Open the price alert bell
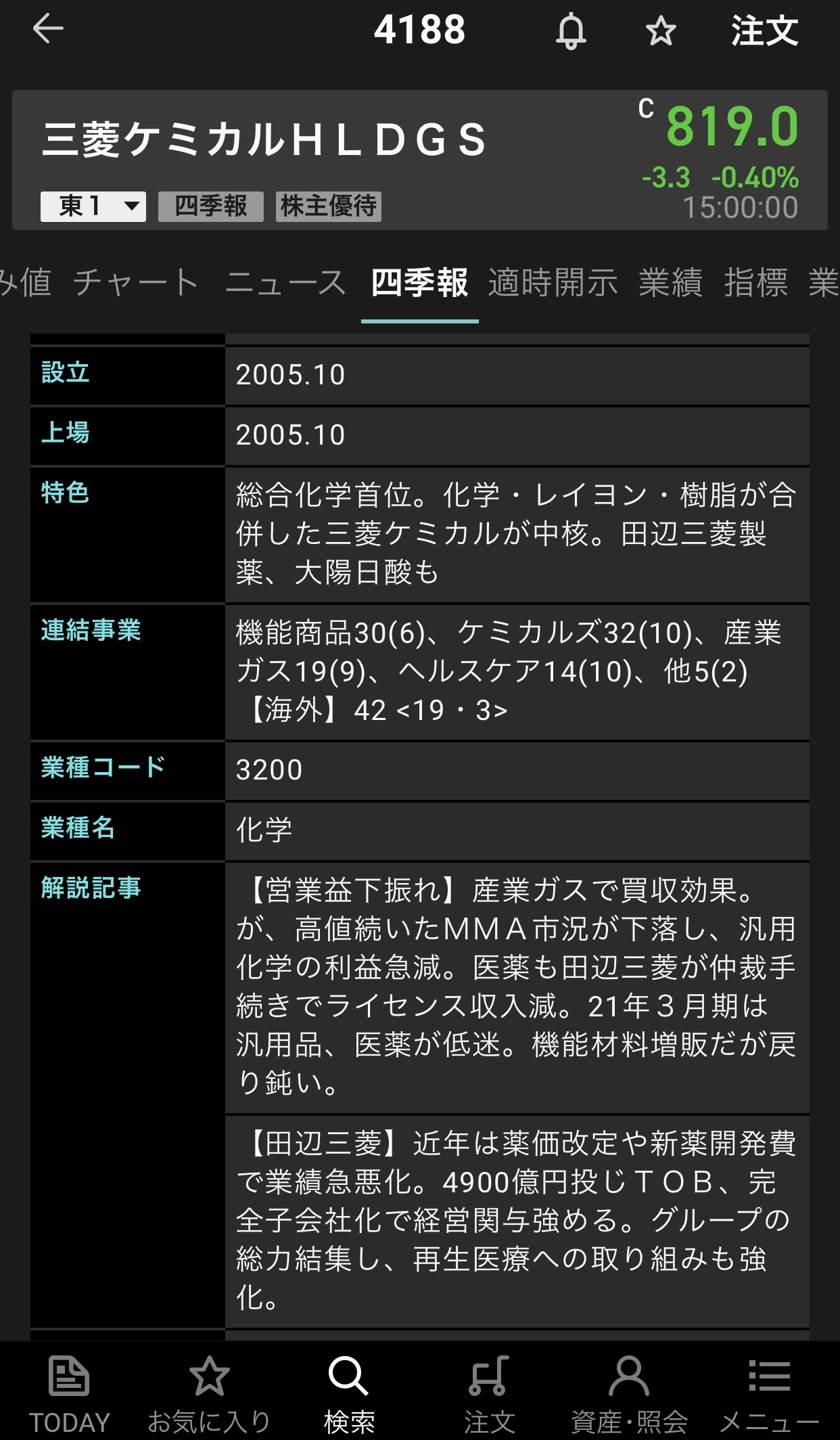Image resolution: width=840 pixels, height=1440 pixels. [x=571, y=31]
